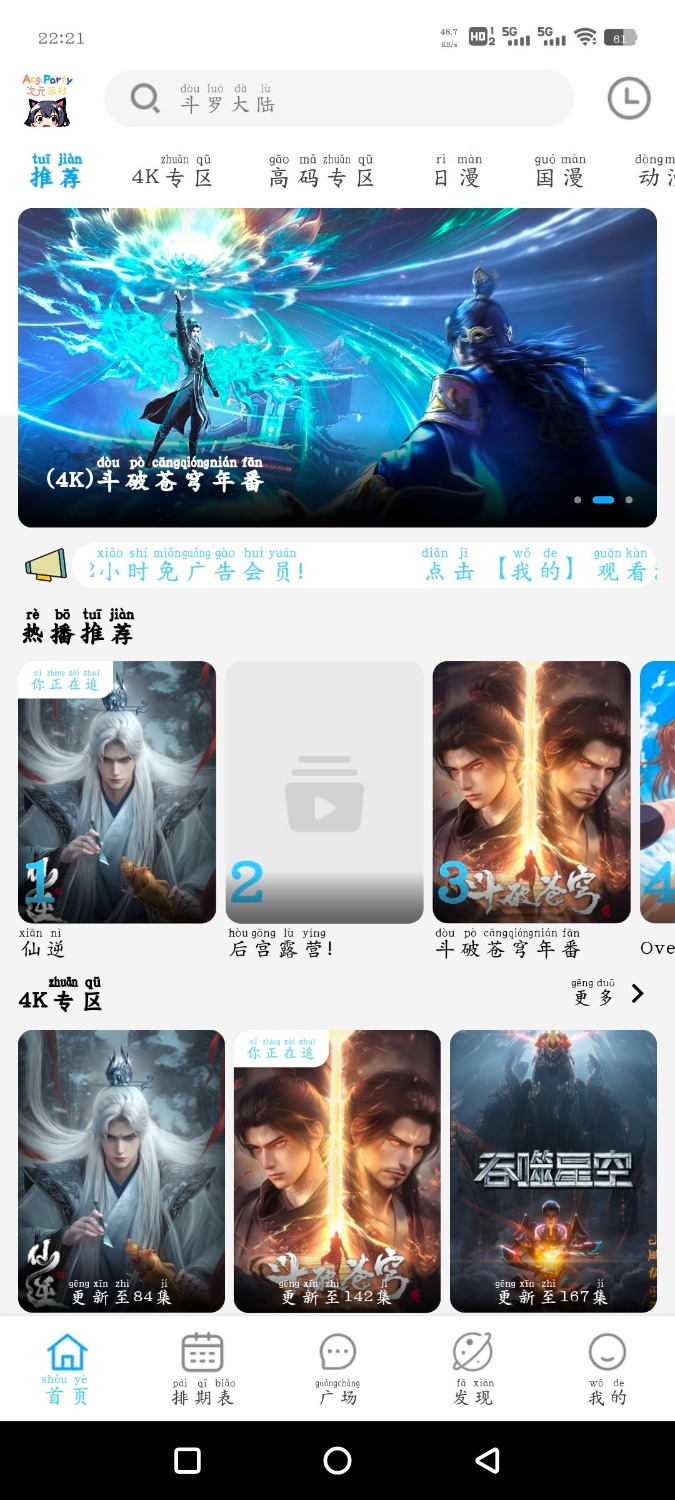
Task: Open the 后宫露营! card
Action: tap(324, 792)
